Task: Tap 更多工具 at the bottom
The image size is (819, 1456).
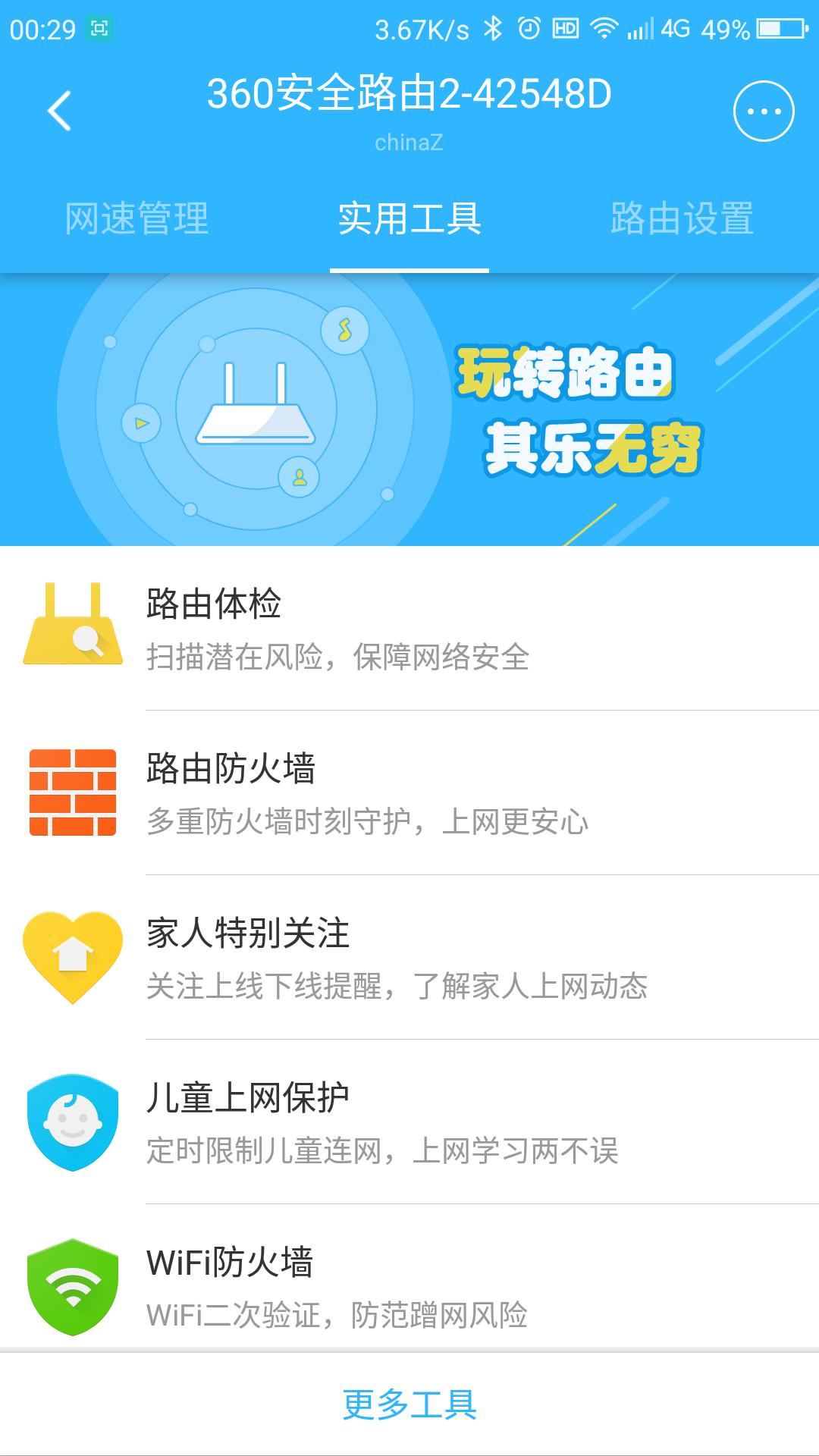Action: [x=409, y=1405]
